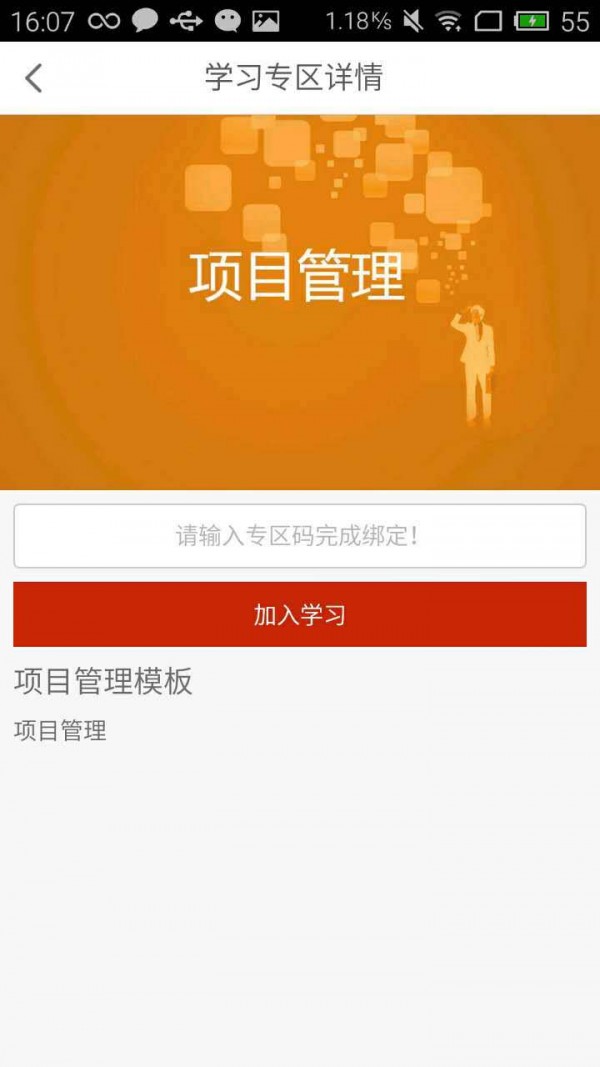This screenshot has width=600, height=1067.
Task: Tap the 专区码 input field
Action: (x=299, y=536)
